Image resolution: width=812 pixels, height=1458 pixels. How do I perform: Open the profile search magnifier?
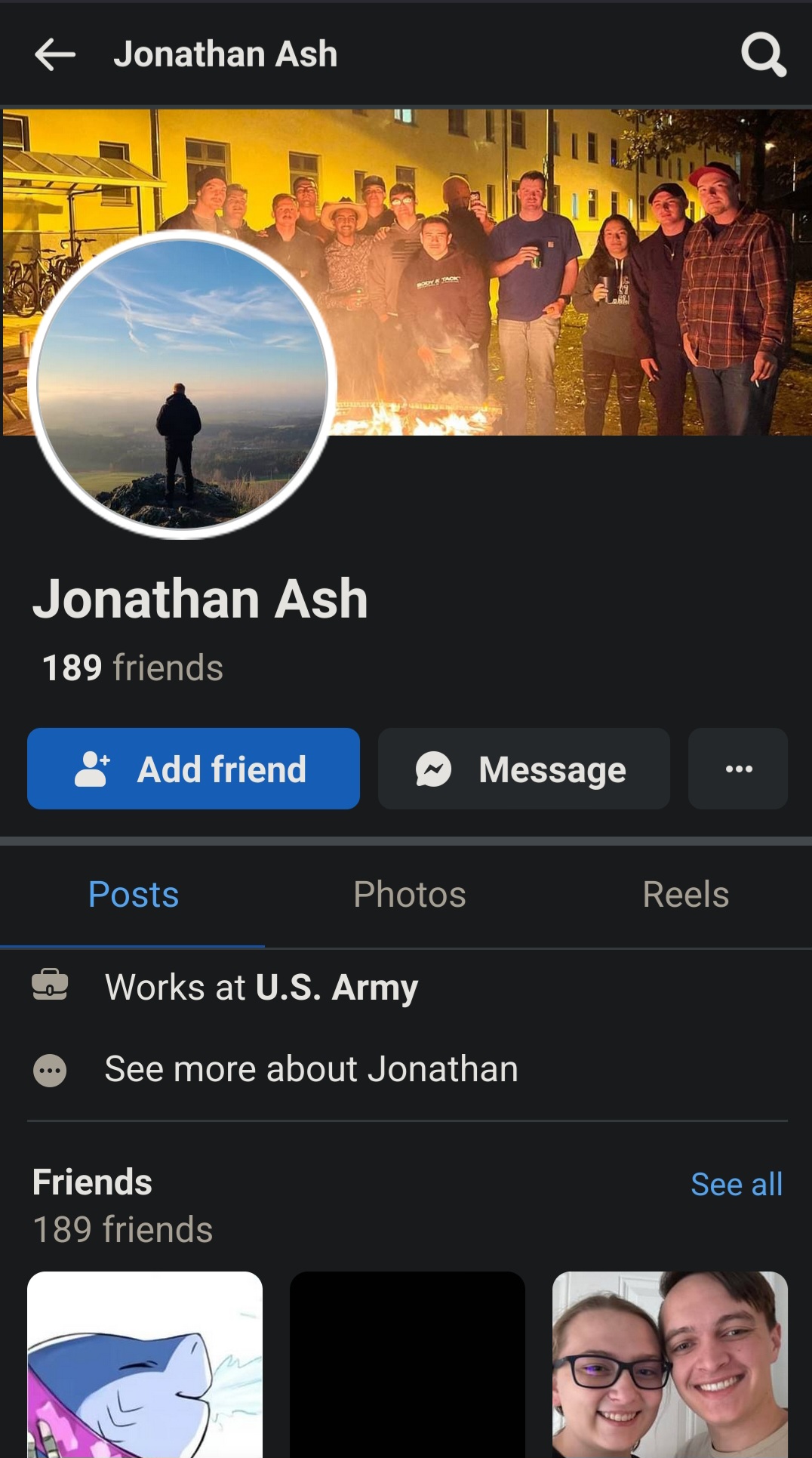pyautogui.click(x=764, y=54)
